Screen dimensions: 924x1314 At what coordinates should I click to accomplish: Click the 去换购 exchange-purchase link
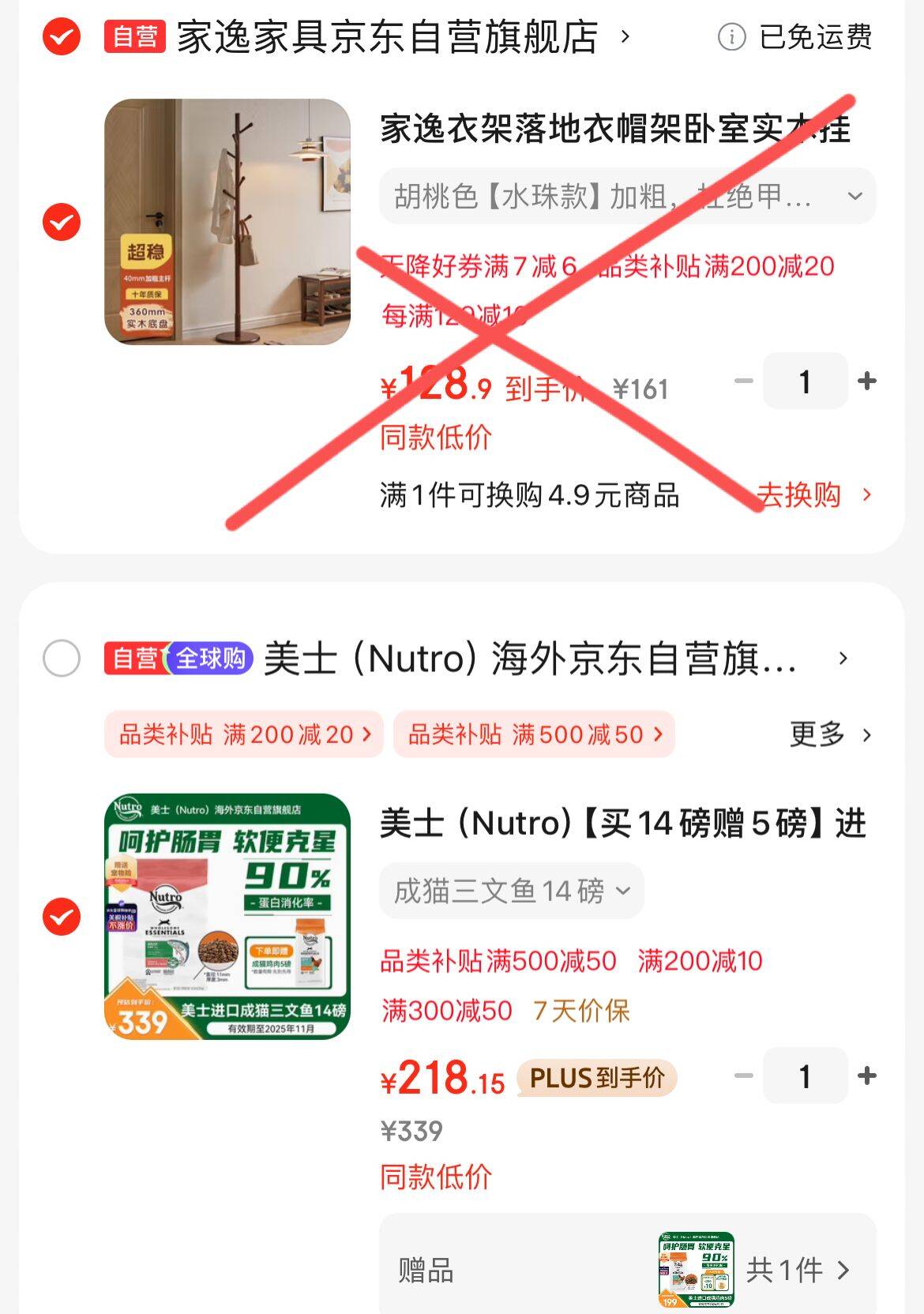click(x=800, y=494)
